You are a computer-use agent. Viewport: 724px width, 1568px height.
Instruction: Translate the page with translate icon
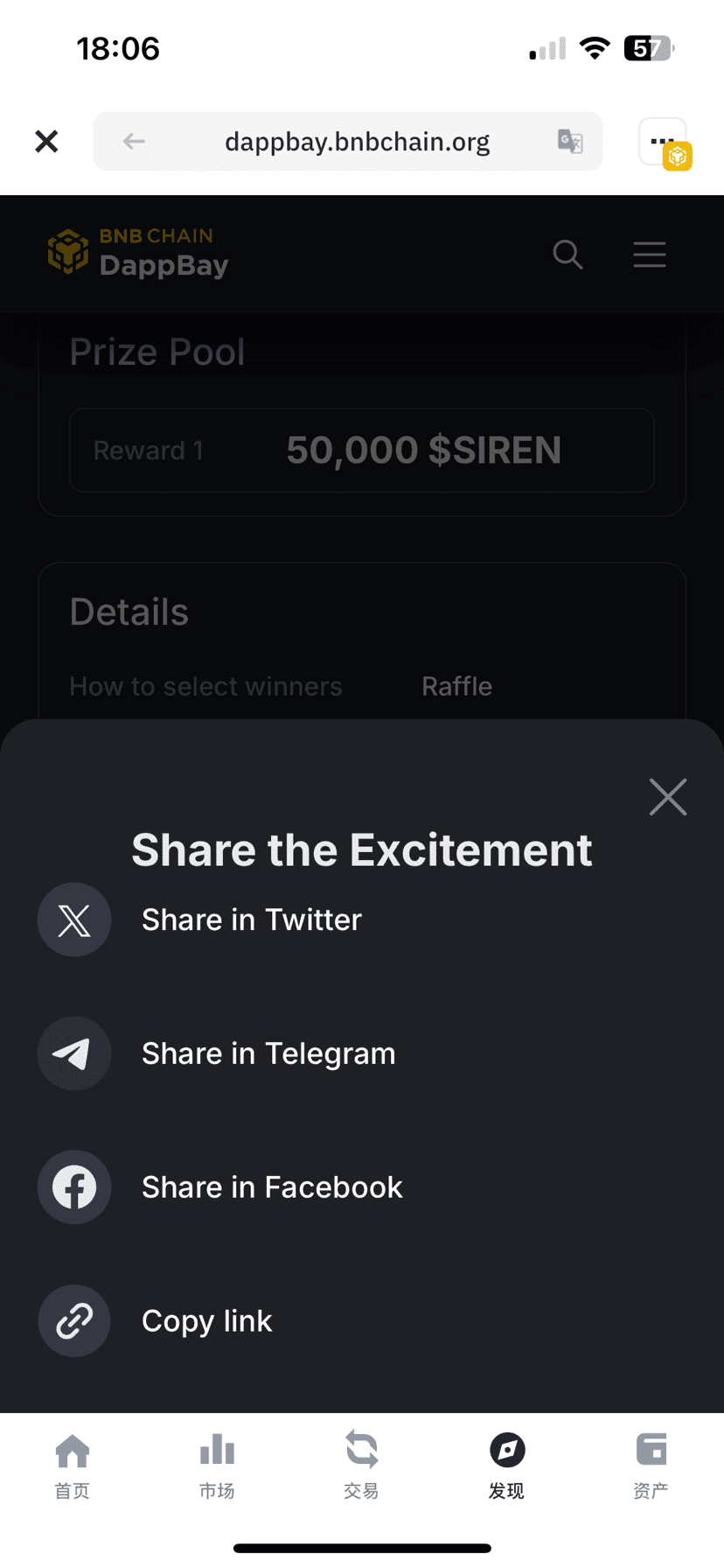570,141
